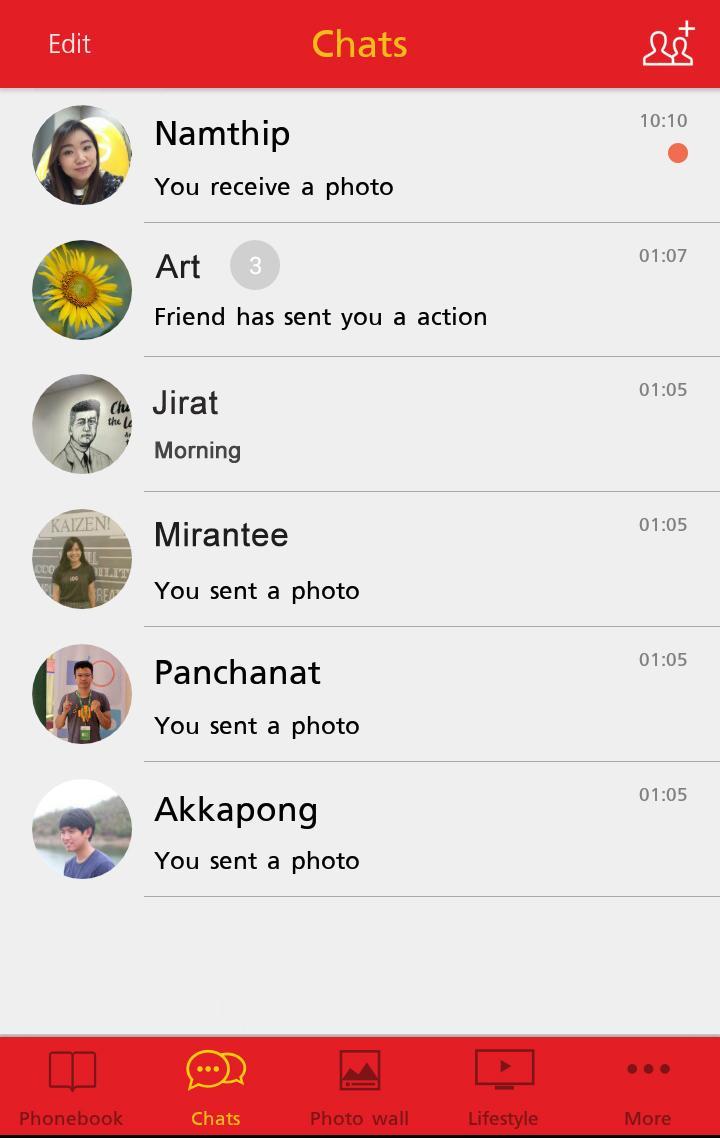720x1138 pixels.
Task: Open the chat with Mirantee
Action: point(400,560)
